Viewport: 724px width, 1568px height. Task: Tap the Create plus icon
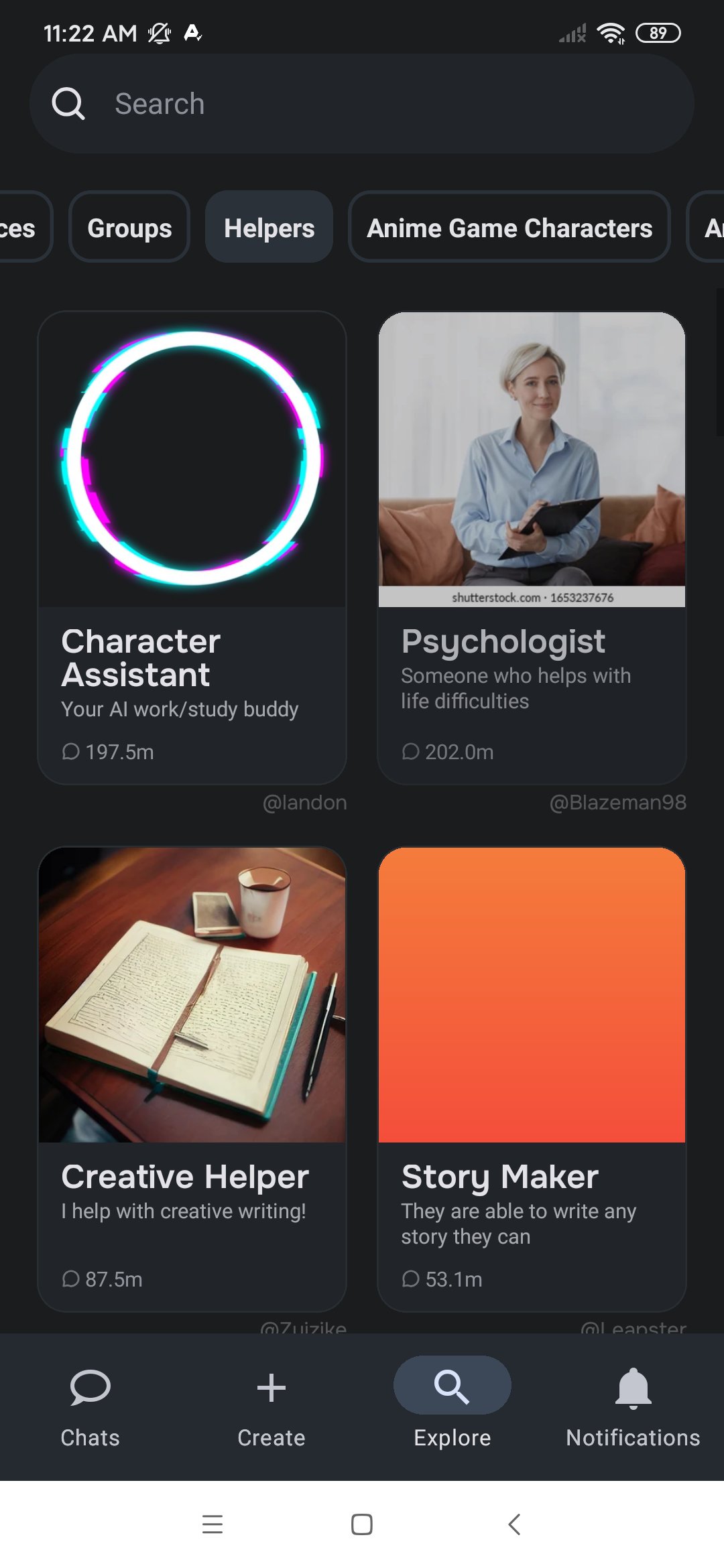[271, 1386]
